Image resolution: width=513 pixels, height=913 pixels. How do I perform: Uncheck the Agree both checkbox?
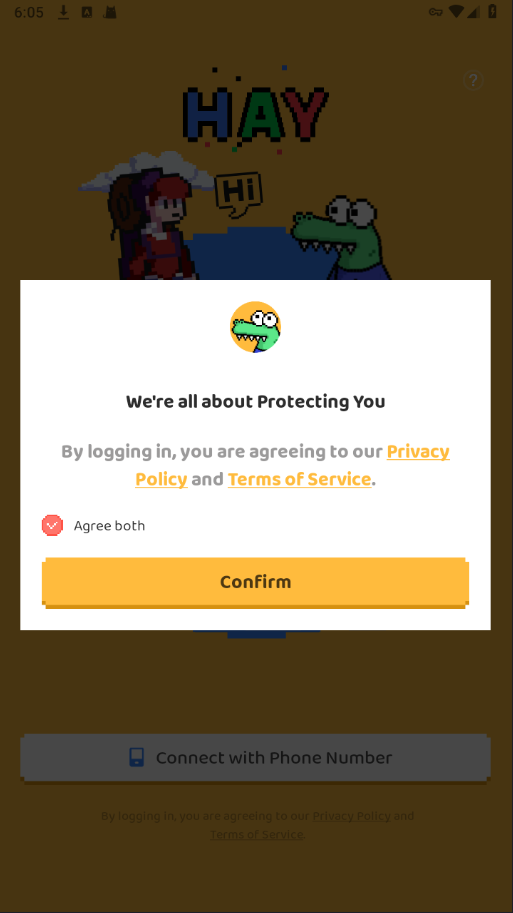pos(52,525)
